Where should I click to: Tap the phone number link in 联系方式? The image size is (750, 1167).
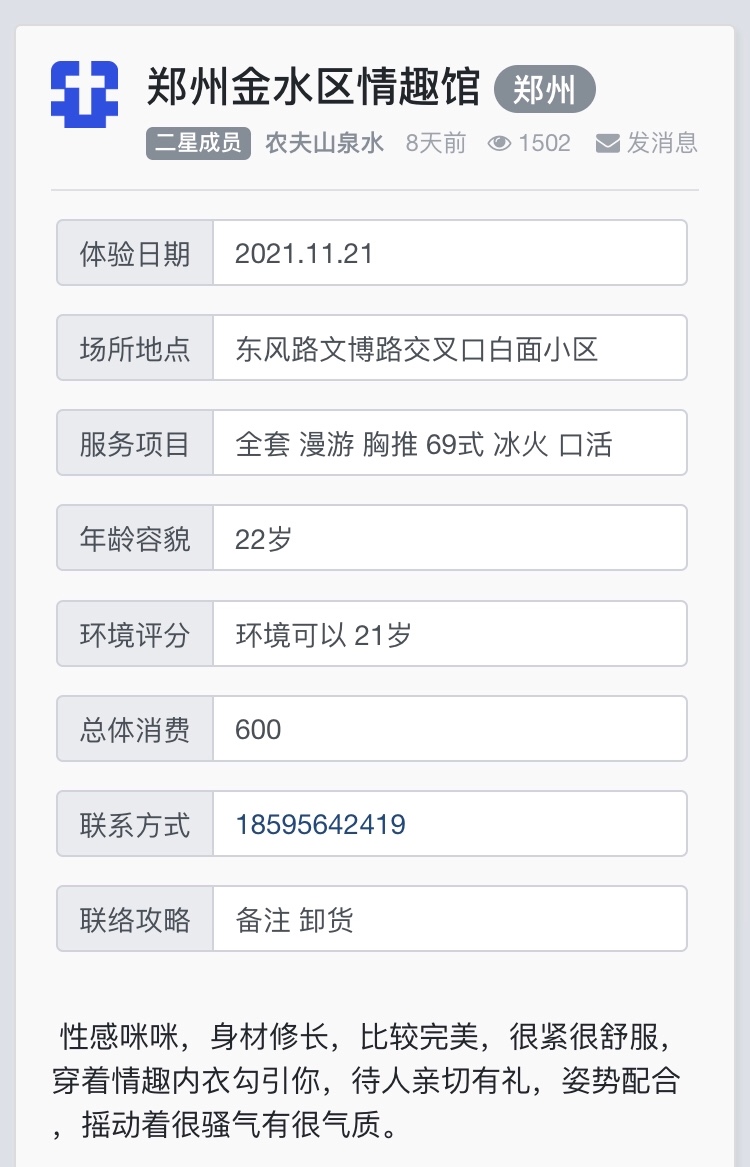[x=320, y=825]
